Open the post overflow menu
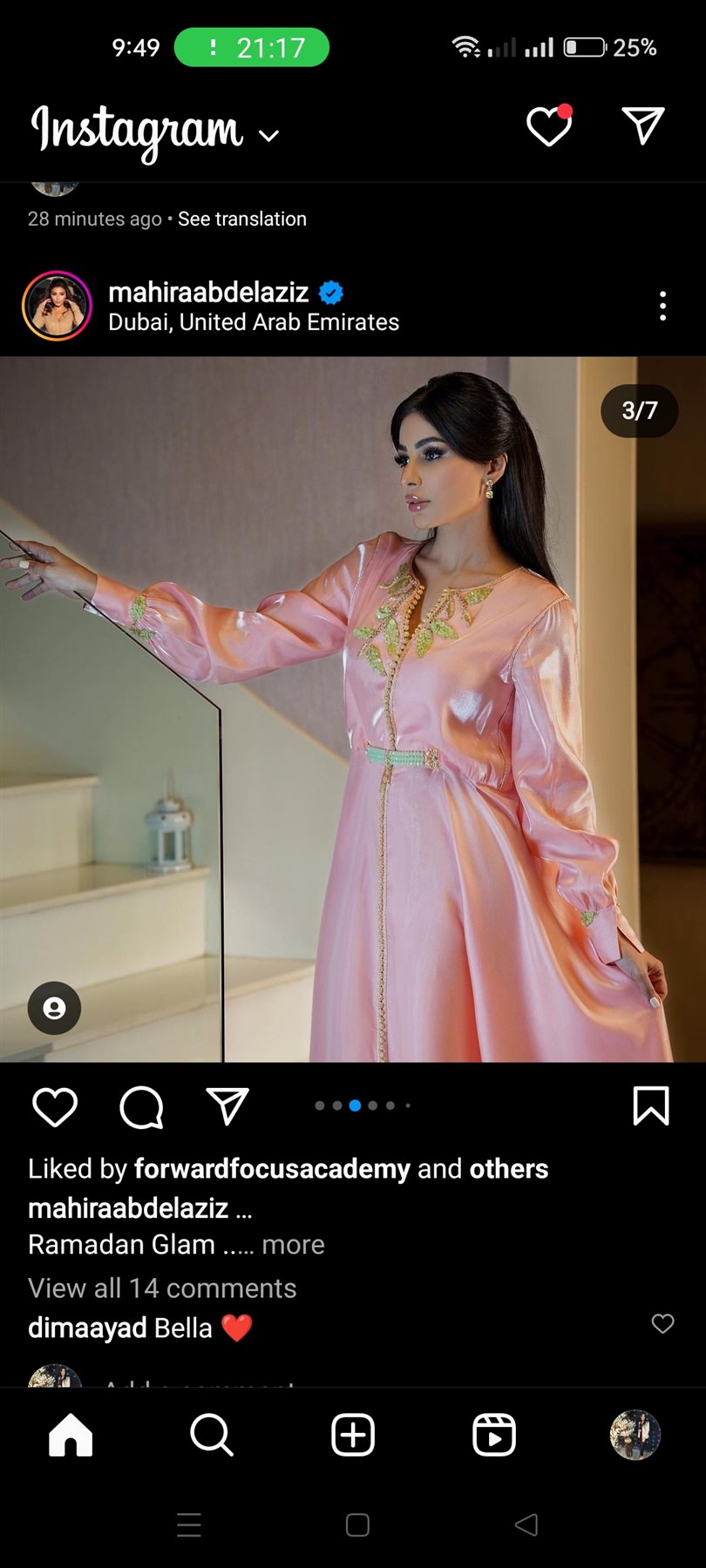This screenshot has width=706, height=1568. [662, 306]
